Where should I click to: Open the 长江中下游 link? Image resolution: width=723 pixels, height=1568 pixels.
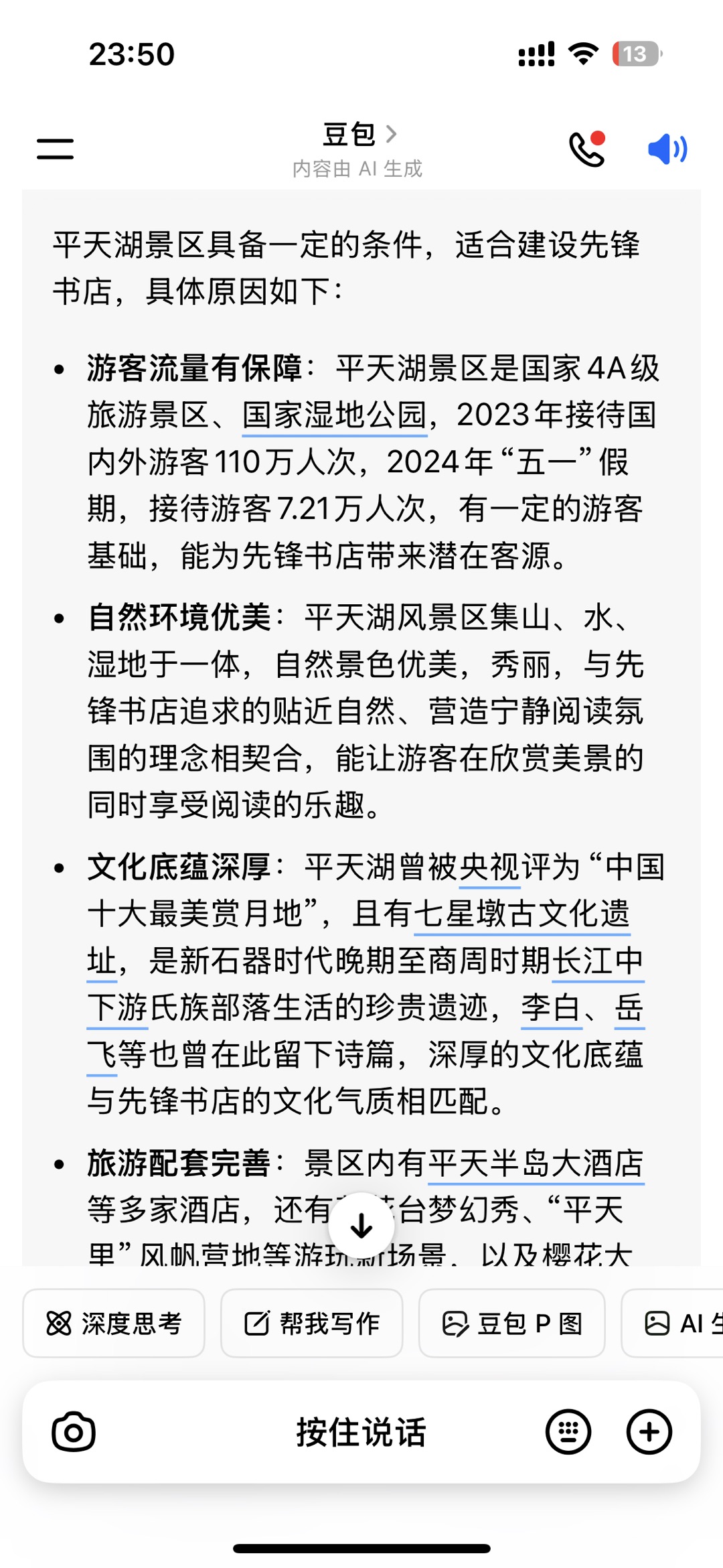(x=598, y=961)
